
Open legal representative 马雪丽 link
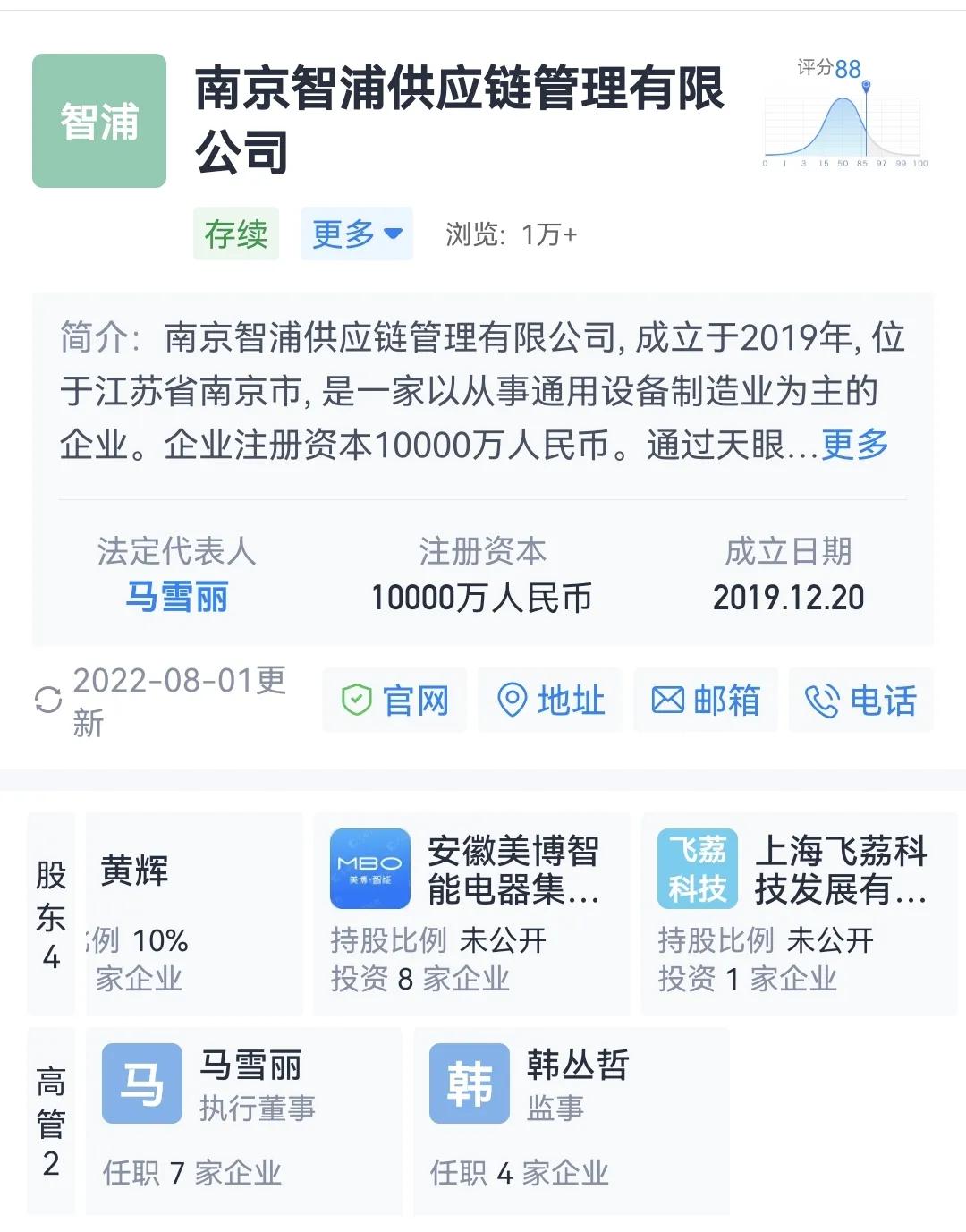point(176,596)
